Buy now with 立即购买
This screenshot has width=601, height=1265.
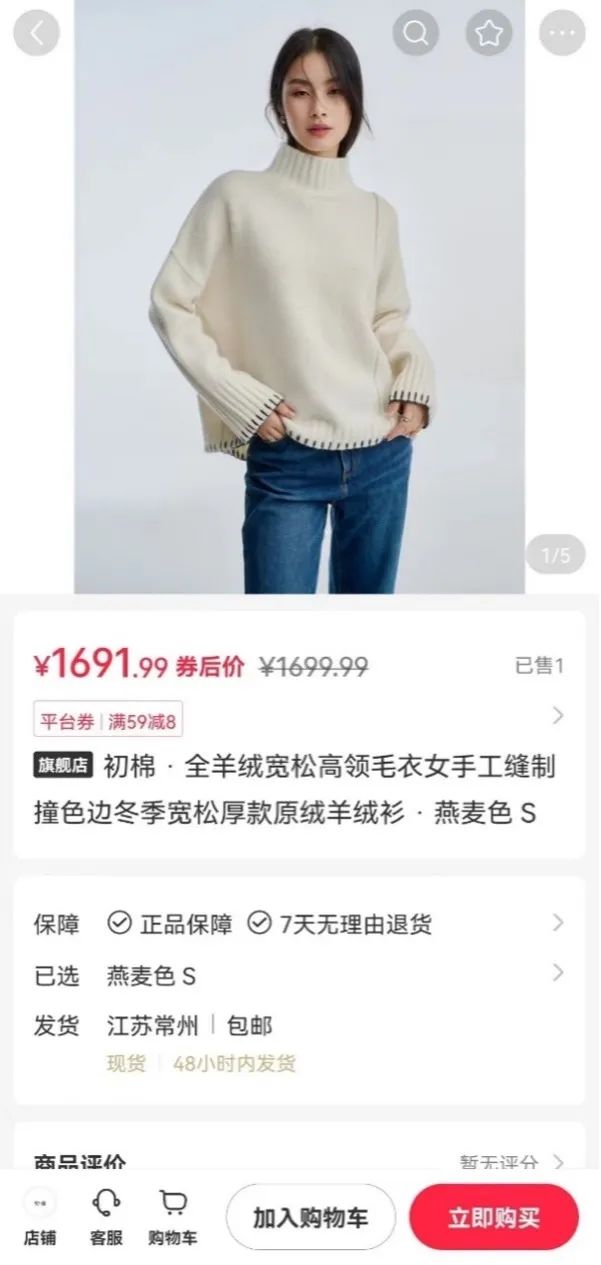coord(494,1218)
